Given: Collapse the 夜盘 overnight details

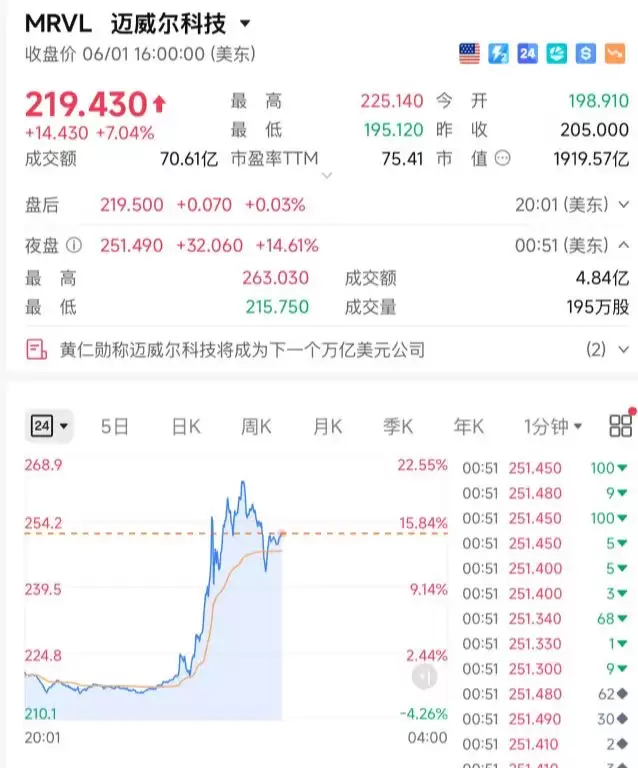Looking at the screenshot, I should click(x=624, y=244).
